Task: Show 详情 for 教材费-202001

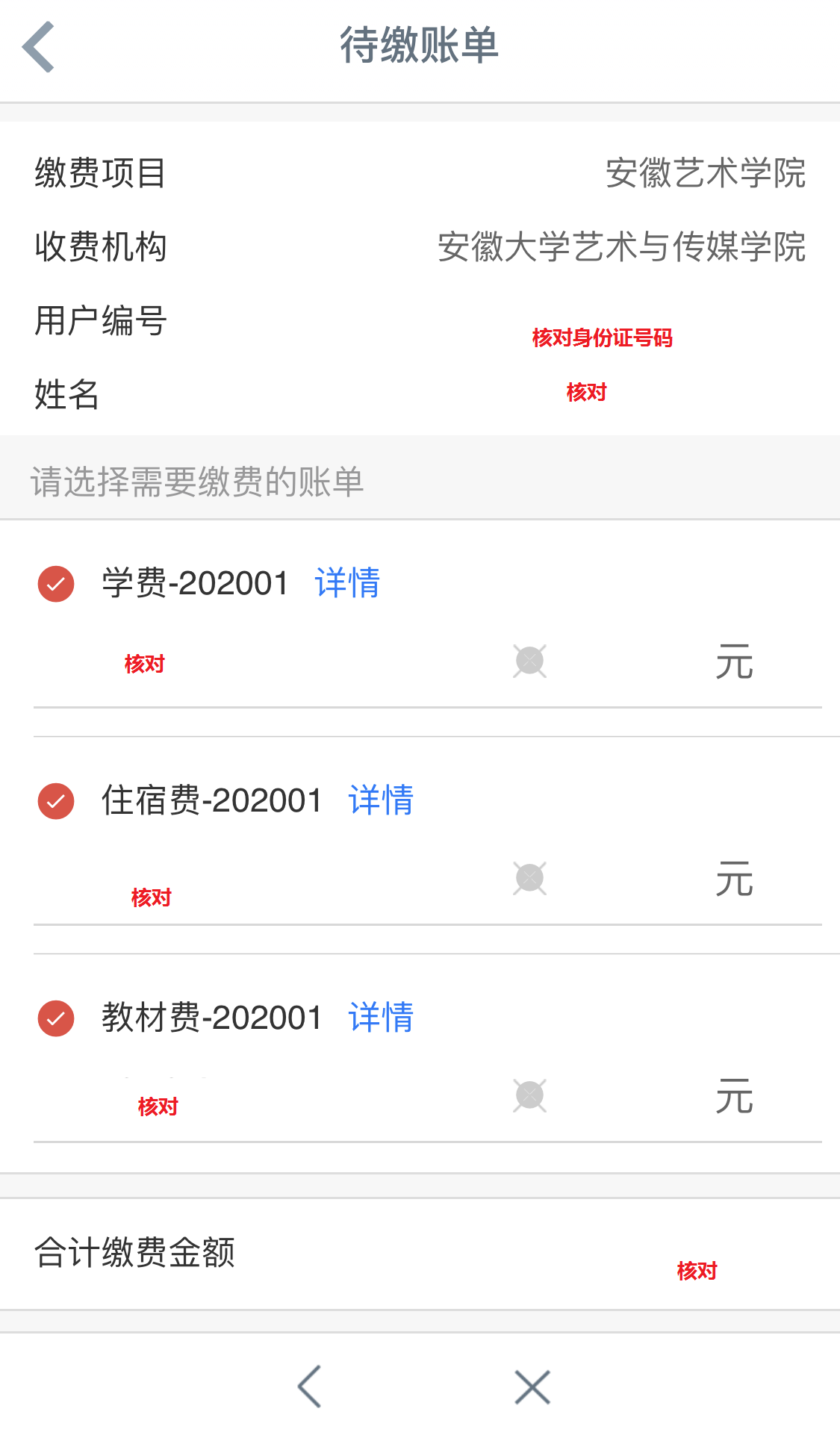Action: (381, 1018)
